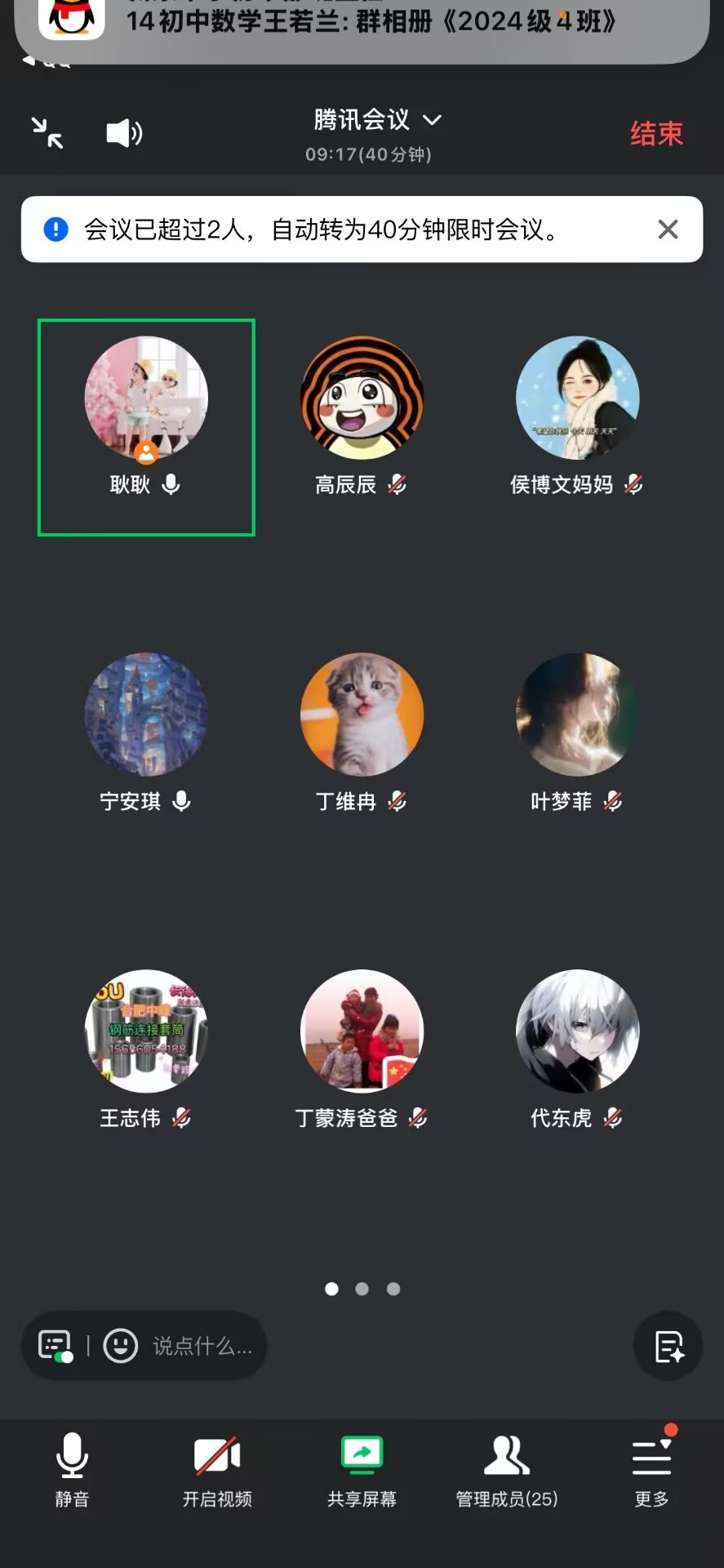The width and height of the screenshot is (724, 1568).
Task: Open 管理成员(25) member list
Action: click(x=506, y=1470)
